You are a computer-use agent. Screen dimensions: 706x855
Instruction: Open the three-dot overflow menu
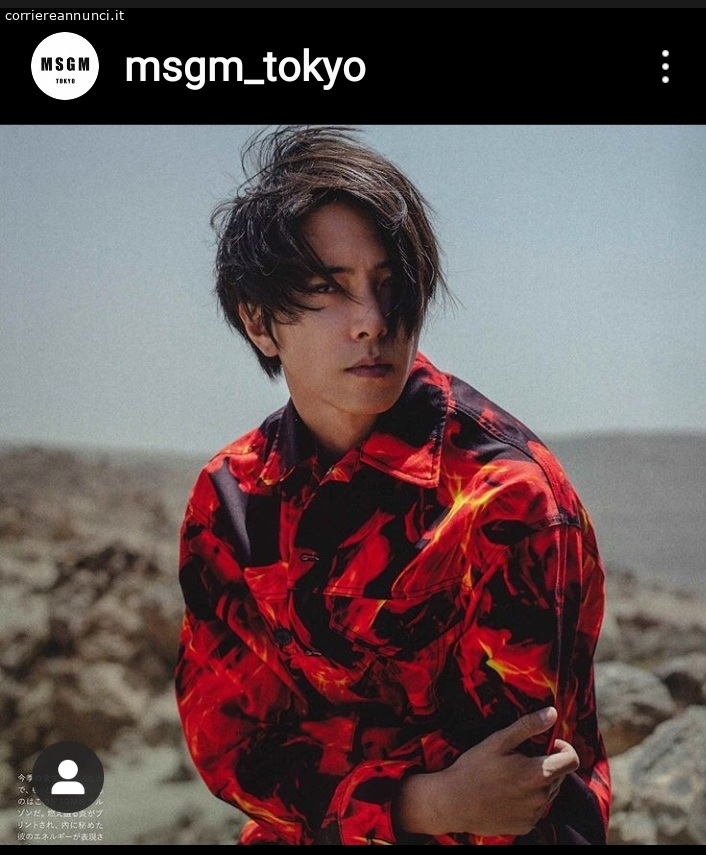[x=665, y=67]
